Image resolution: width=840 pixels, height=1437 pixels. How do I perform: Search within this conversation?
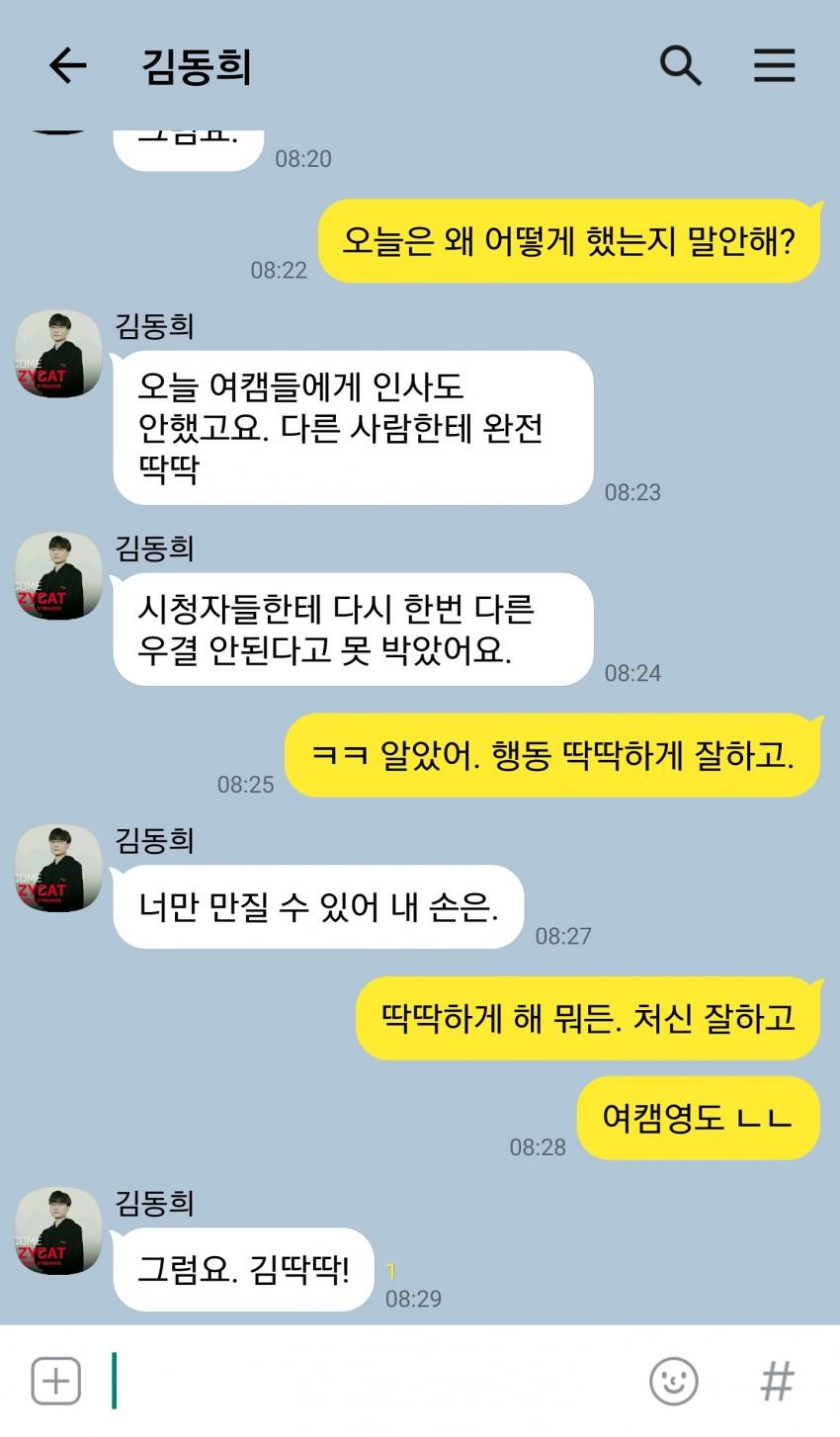tap(680, 66)
